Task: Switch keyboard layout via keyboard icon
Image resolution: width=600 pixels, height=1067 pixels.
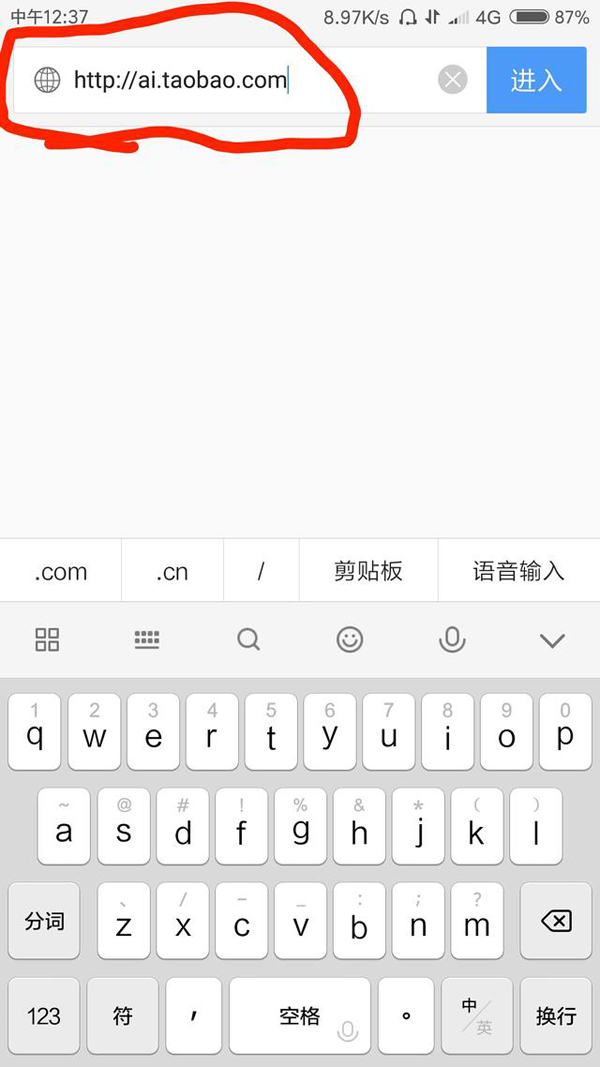Action: (147, 640)
